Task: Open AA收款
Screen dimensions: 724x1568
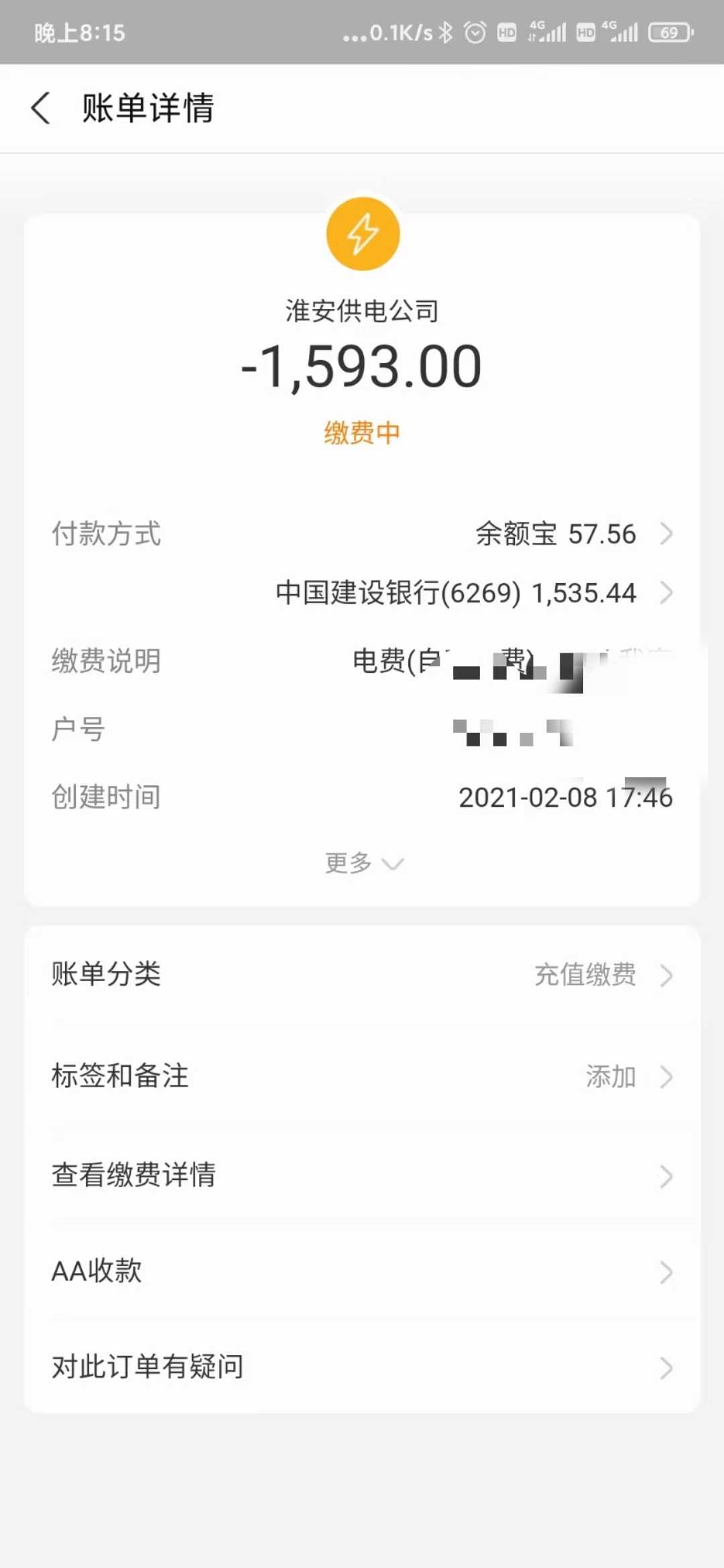Action: tap(362, 1271)
